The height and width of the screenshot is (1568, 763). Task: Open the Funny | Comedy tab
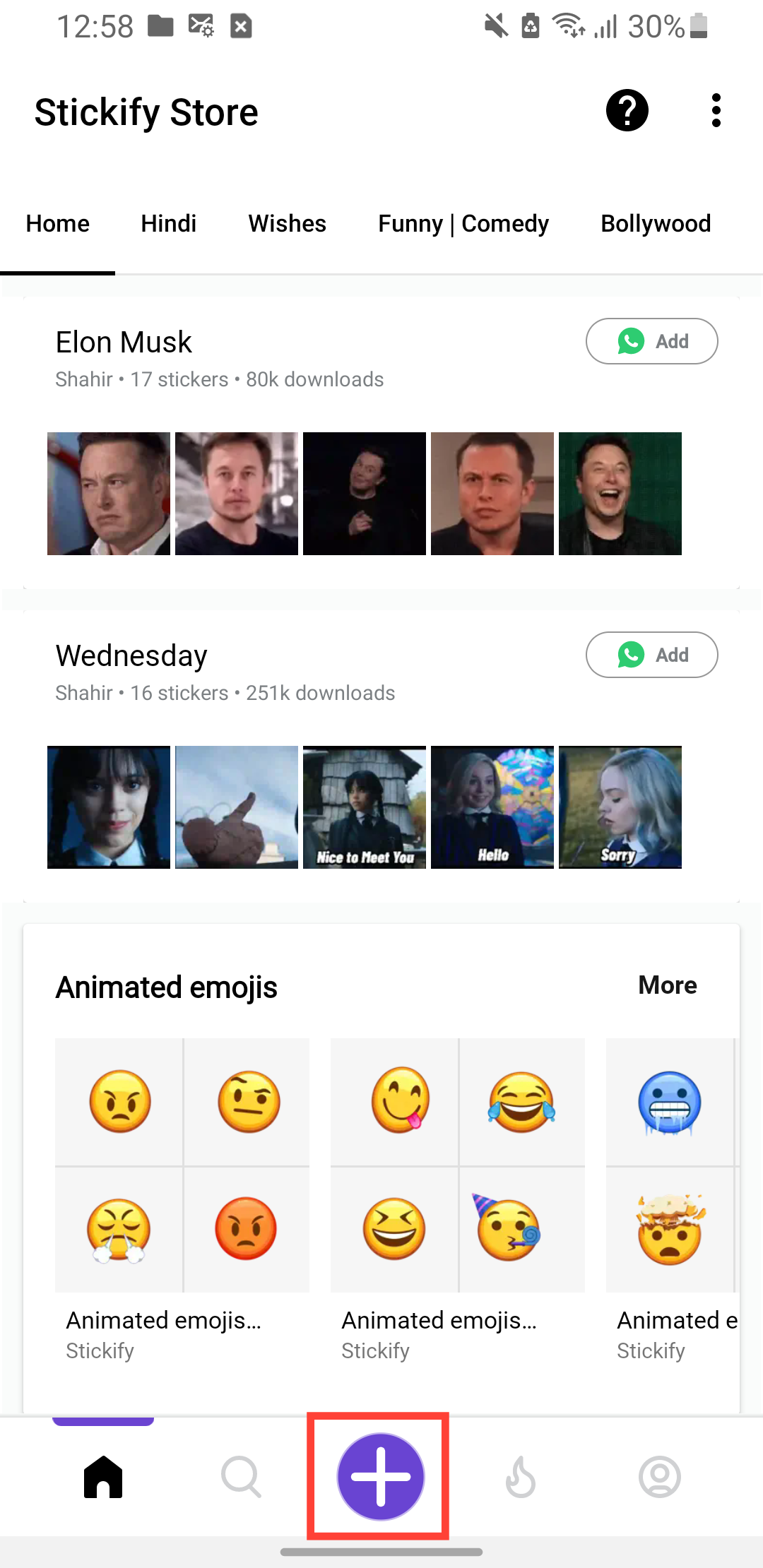click(x=463, y=224)
